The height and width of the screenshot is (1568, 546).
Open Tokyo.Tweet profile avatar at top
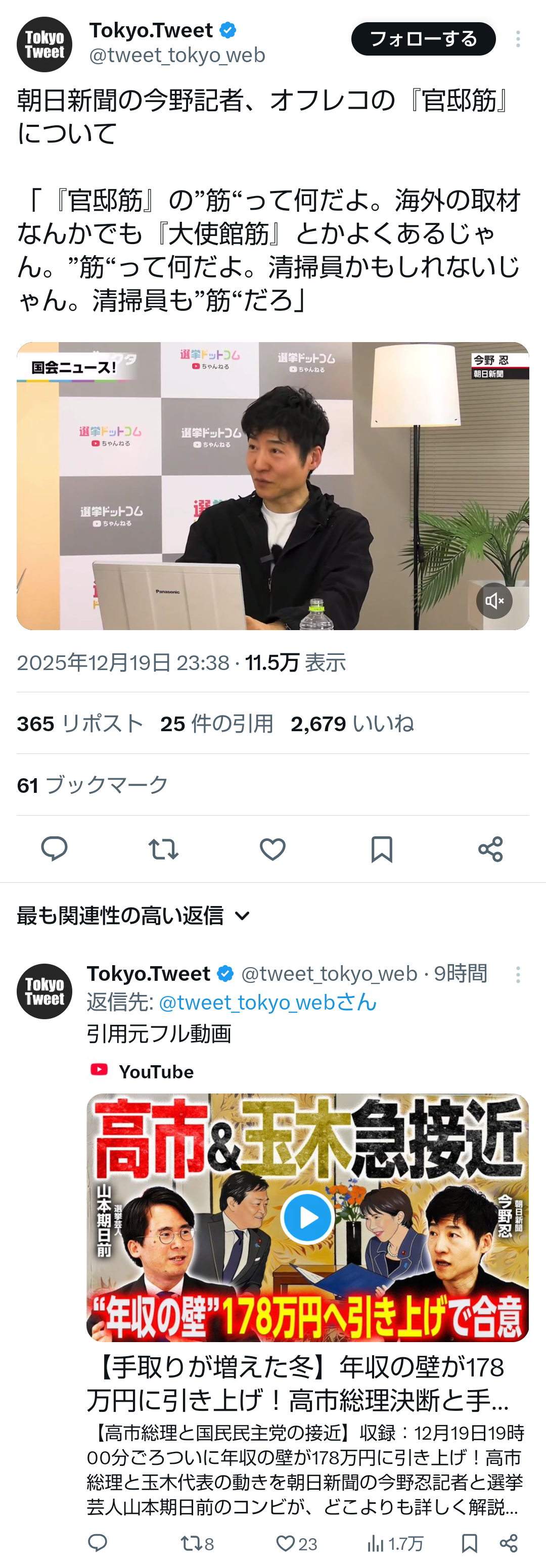44,44
